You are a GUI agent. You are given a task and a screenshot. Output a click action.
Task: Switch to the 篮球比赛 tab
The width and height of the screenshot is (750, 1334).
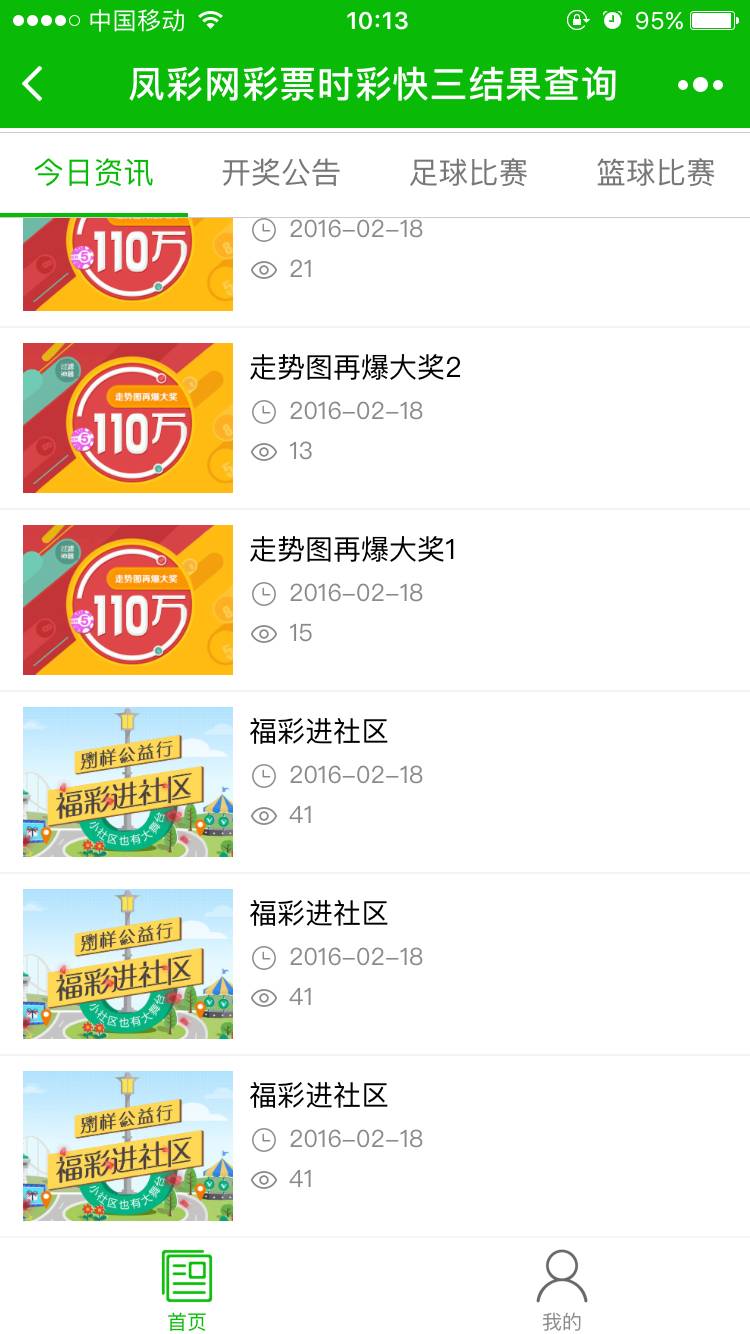656,173
